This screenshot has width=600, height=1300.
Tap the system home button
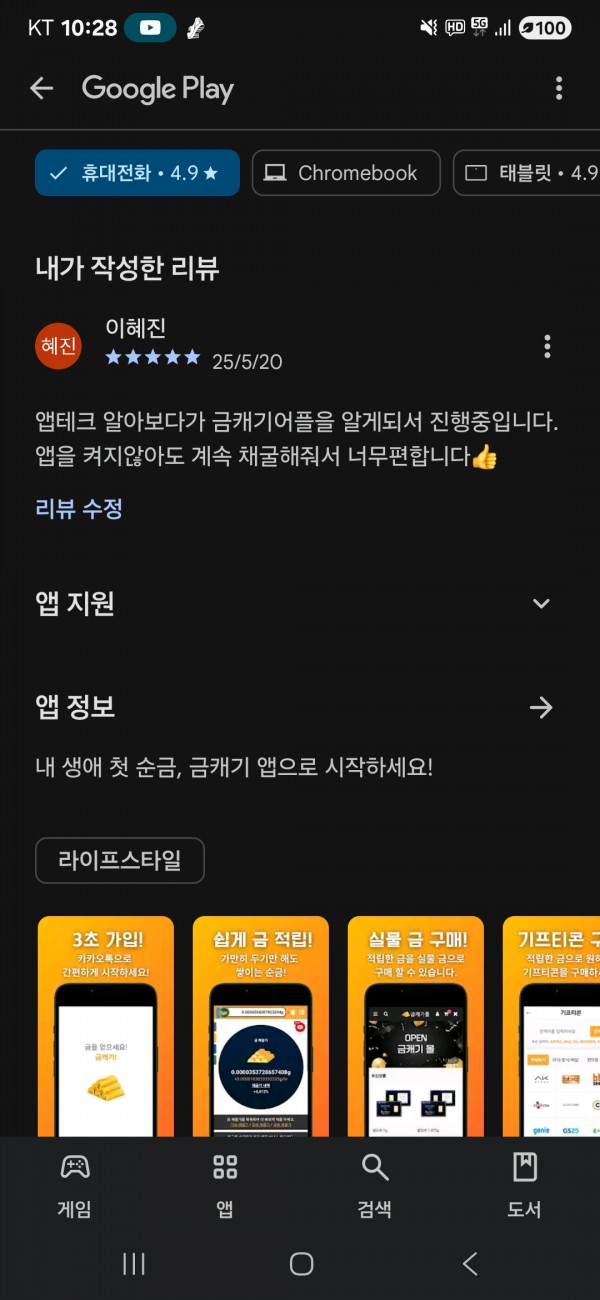coord(301,1264)
